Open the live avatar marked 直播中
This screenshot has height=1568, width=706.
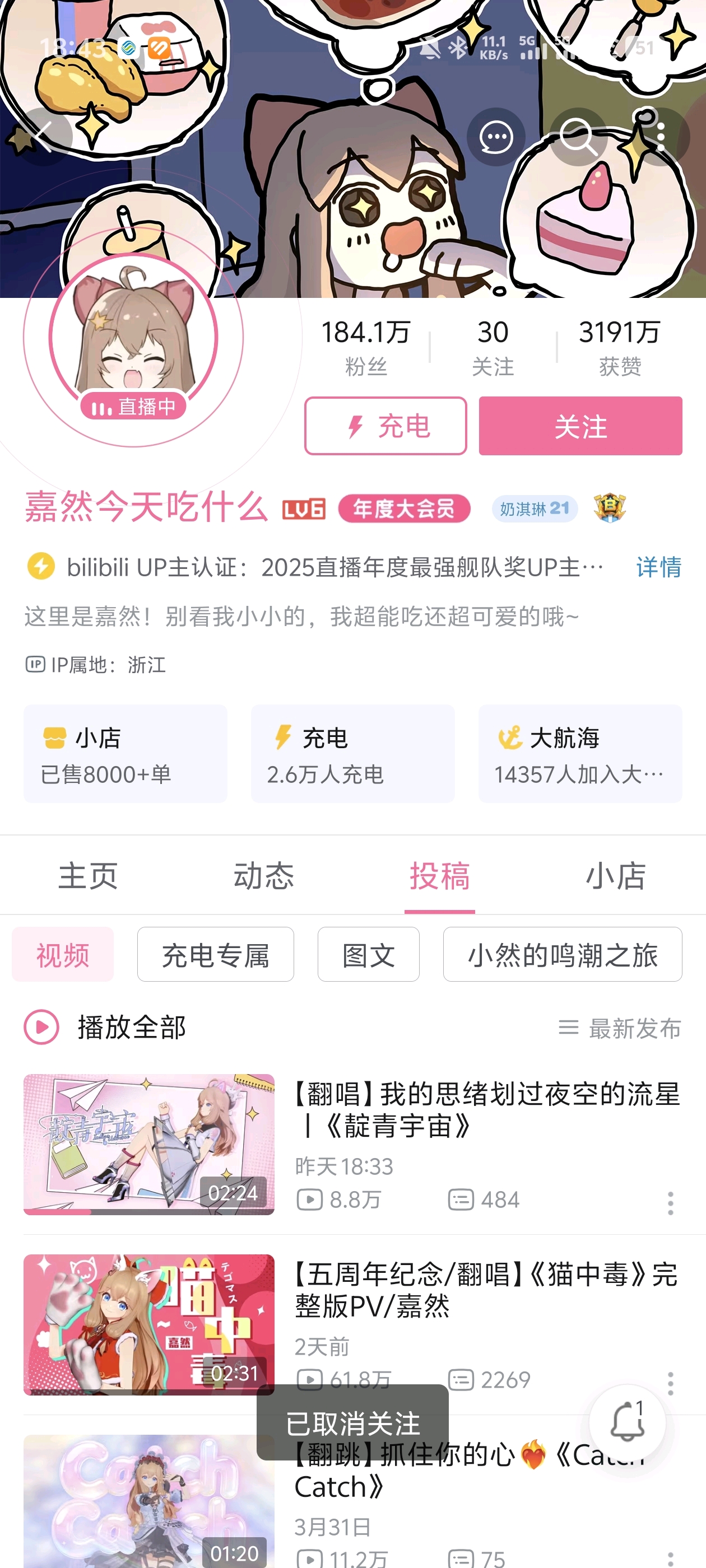pyautogui.click(x=133, y=341)
